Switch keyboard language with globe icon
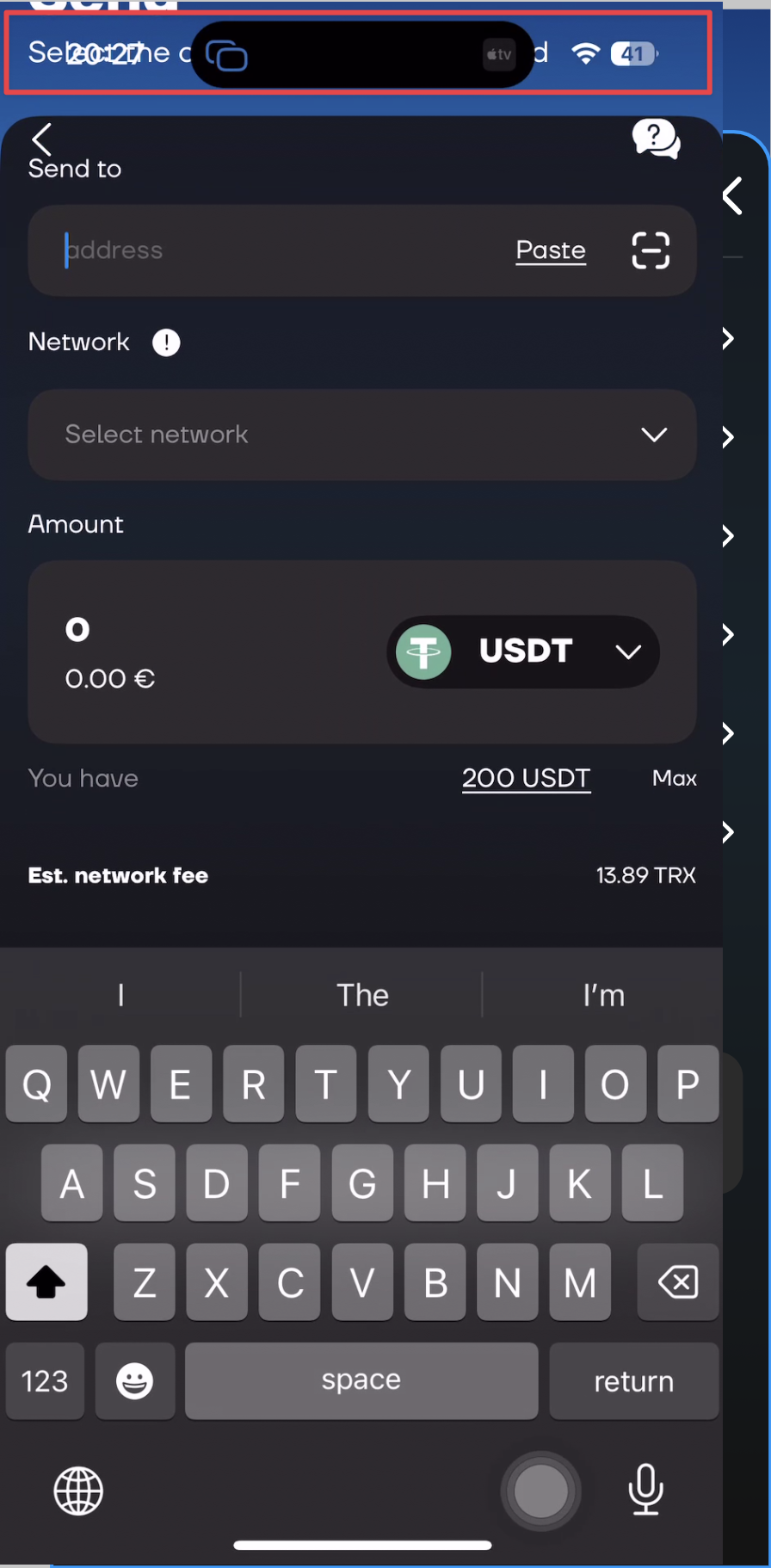The image size is (771, 1568). coord(78,1491)
